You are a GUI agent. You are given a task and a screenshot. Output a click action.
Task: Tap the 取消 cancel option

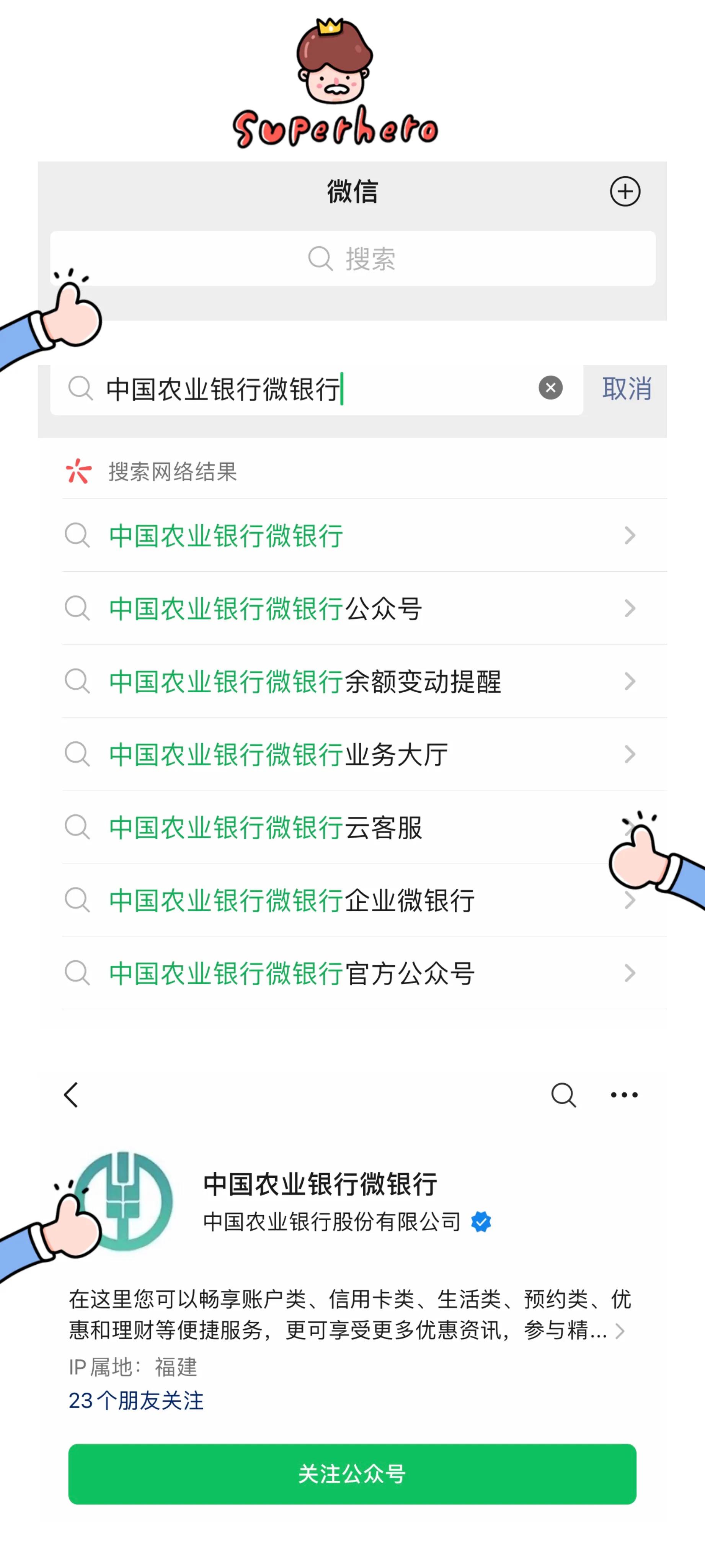[x=628, y=388]
